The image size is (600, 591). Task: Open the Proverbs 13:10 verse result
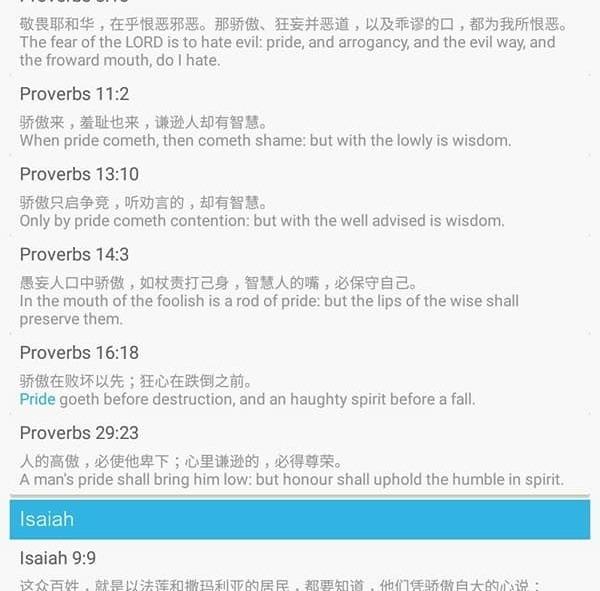79,174
